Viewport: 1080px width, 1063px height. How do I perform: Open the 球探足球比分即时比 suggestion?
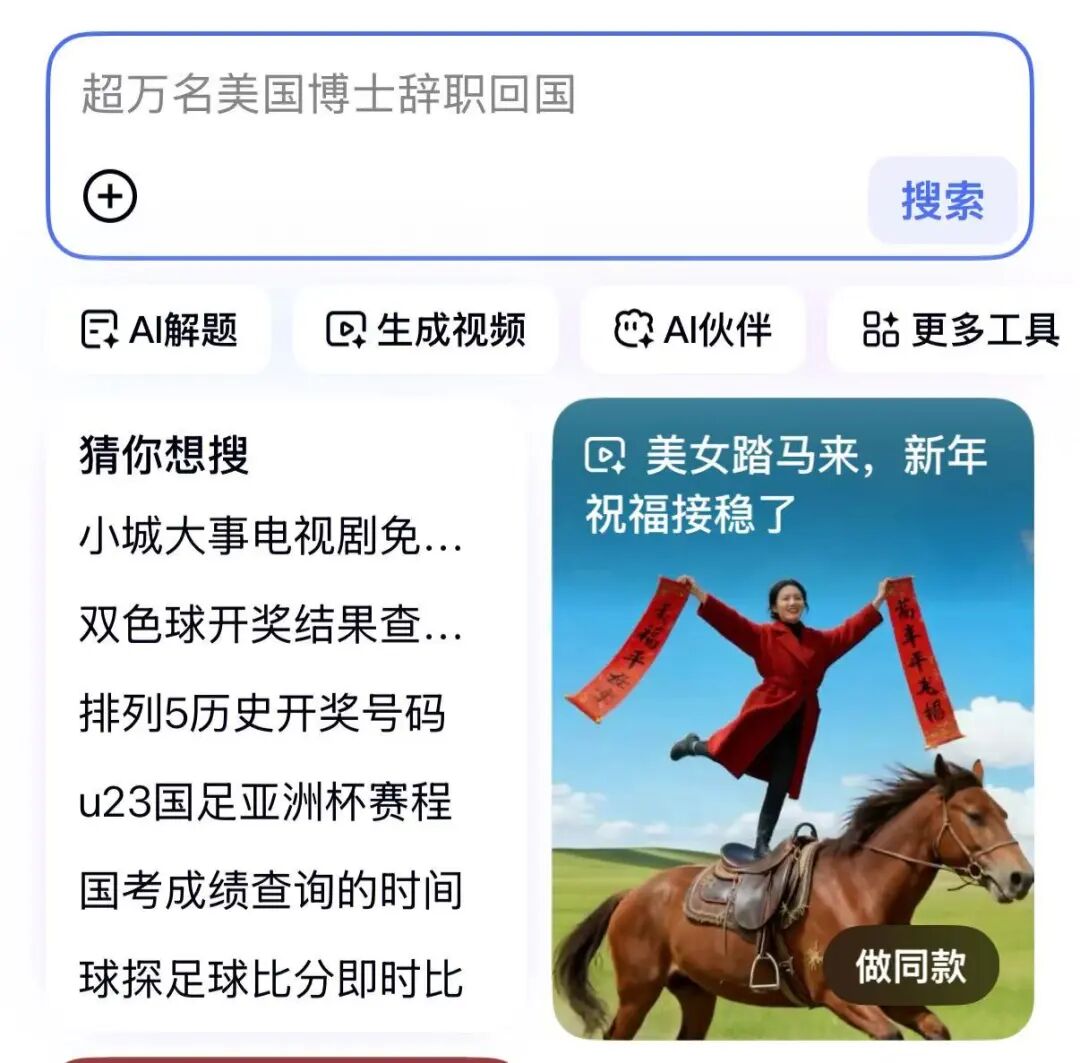[270, 979]
